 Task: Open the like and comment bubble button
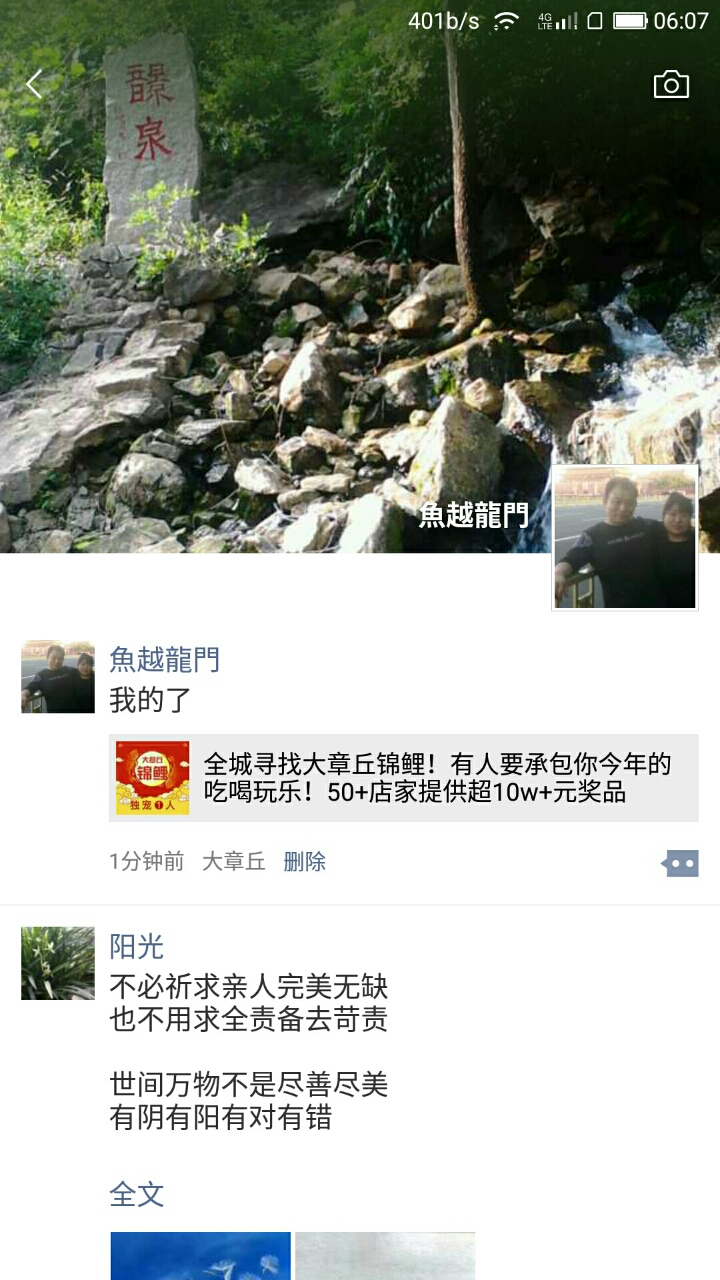(681, 863)
